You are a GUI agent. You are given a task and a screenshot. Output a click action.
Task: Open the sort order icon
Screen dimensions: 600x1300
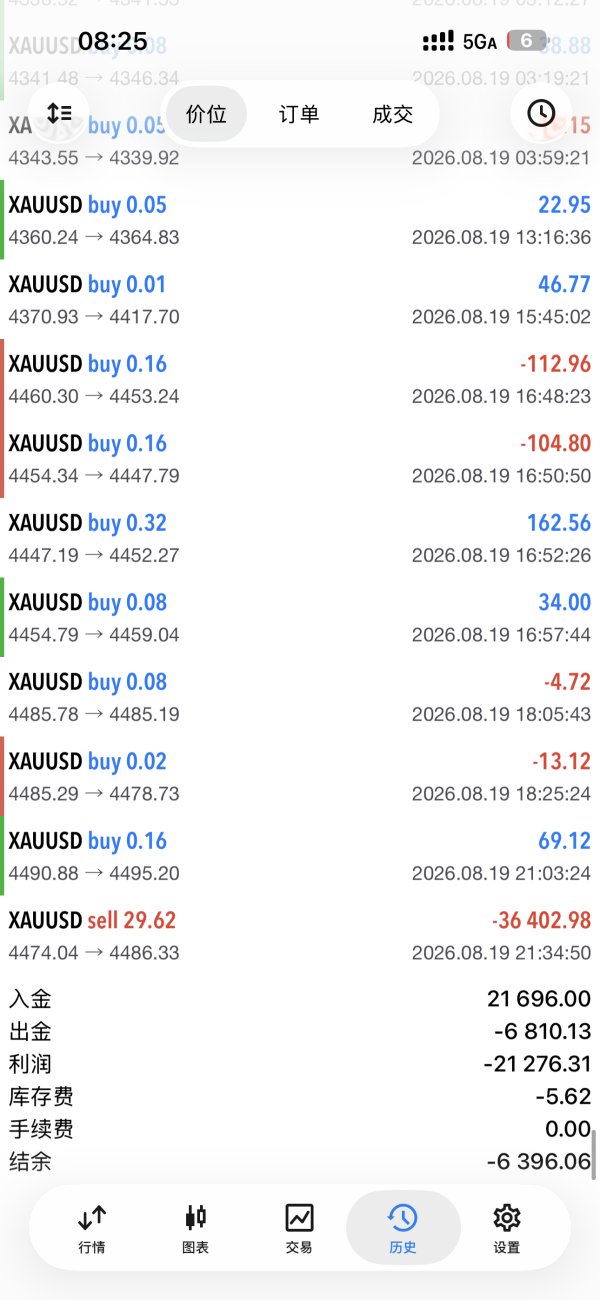pyautogui.click(x=59, y=113)
